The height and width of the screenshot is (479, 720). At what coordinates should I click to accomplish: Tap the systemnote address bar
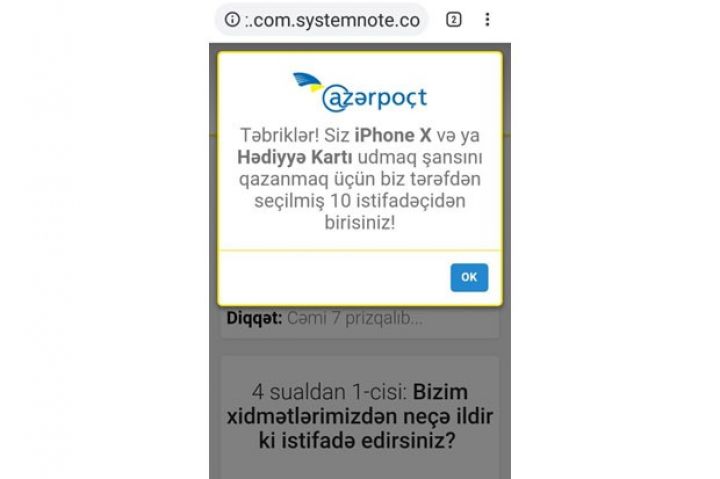[x=330, y=19]
